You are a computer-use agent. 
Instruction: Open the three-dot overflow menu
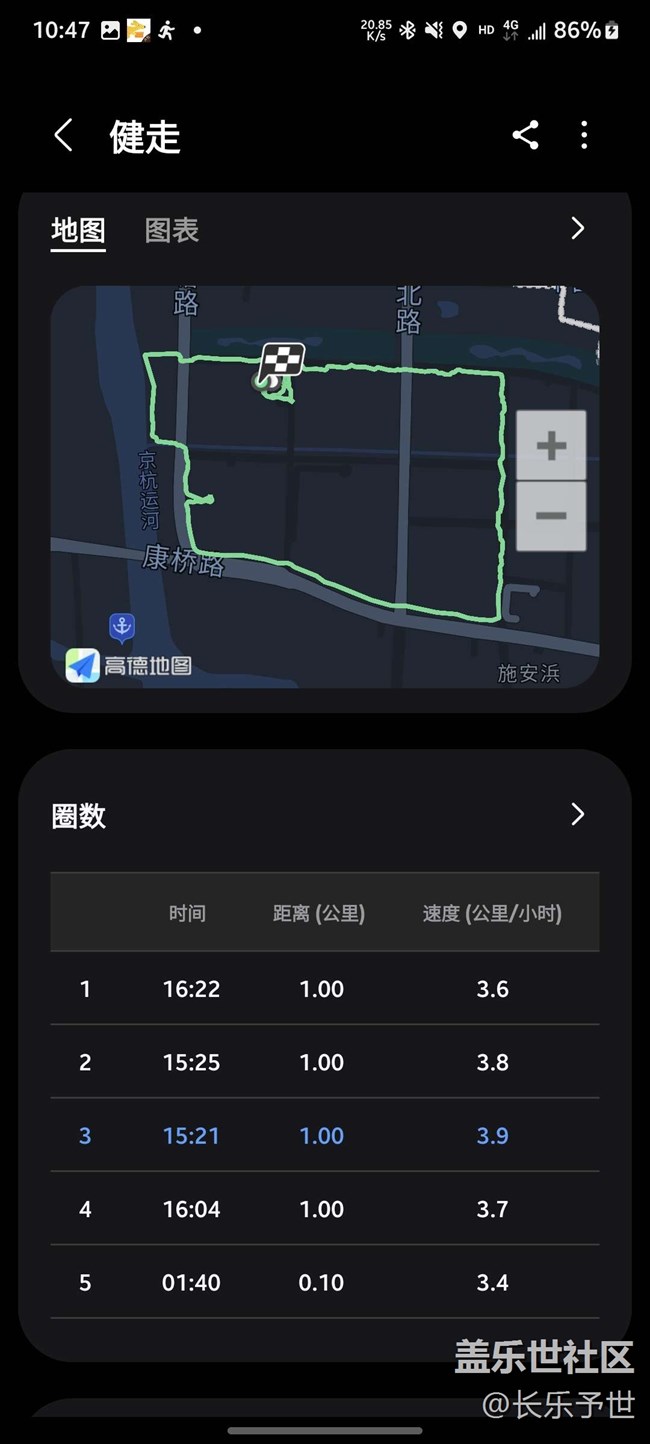point(584,135)
